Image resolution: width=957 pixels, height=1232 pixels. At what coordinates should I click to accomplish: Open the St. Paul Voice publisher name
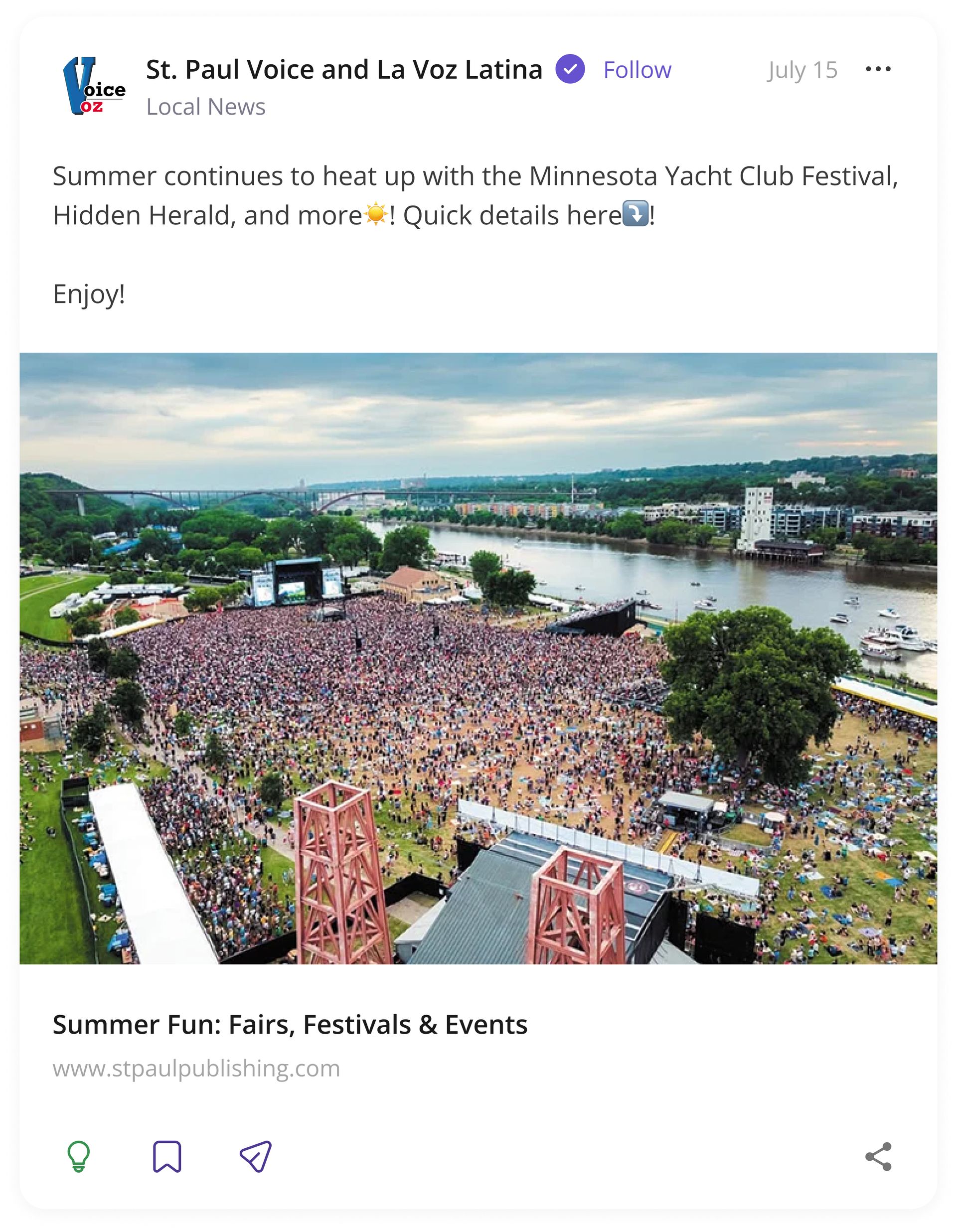click(x=343, y=70)
